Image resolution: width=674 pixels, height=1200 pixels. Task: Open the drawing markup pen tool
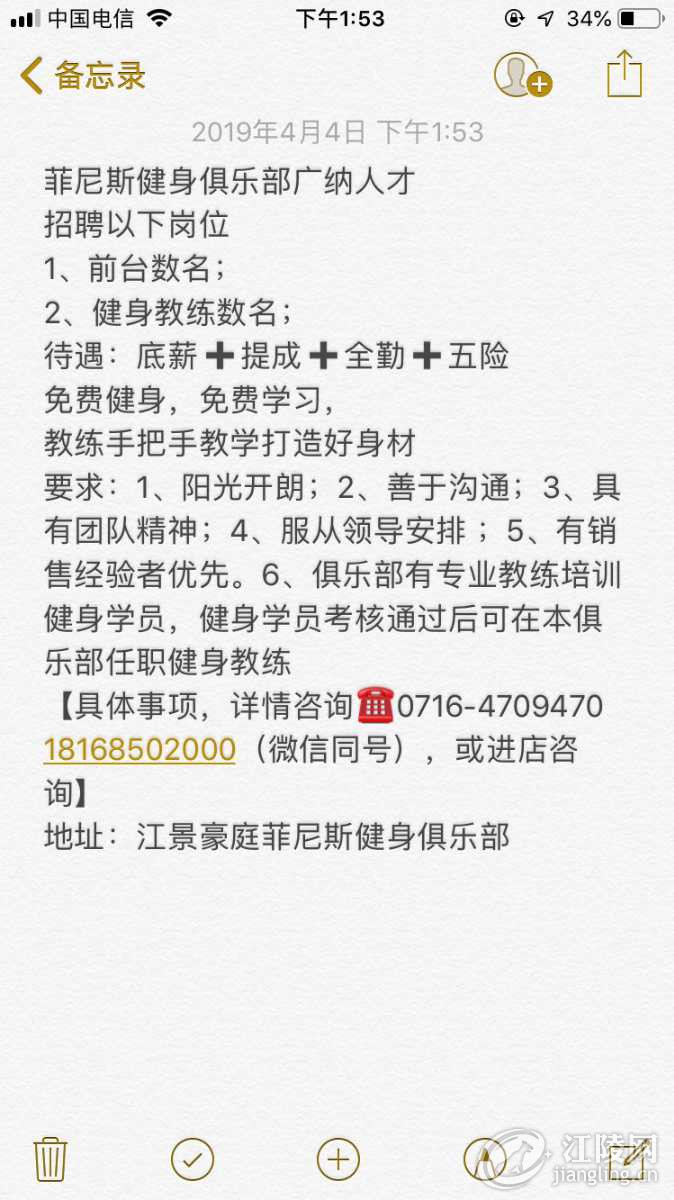coord(484,1159)
